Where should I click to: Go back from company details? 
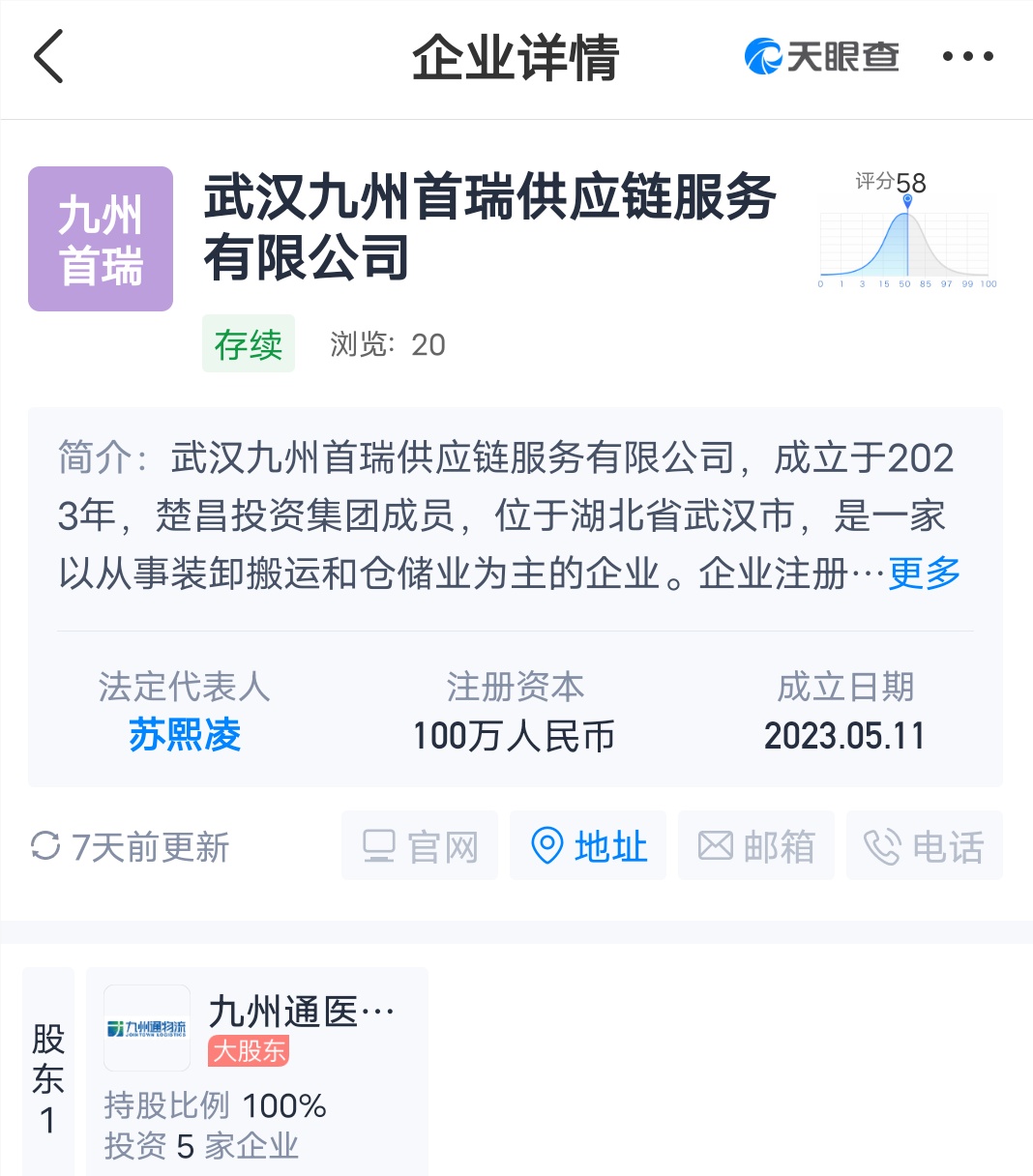point(48,56)
